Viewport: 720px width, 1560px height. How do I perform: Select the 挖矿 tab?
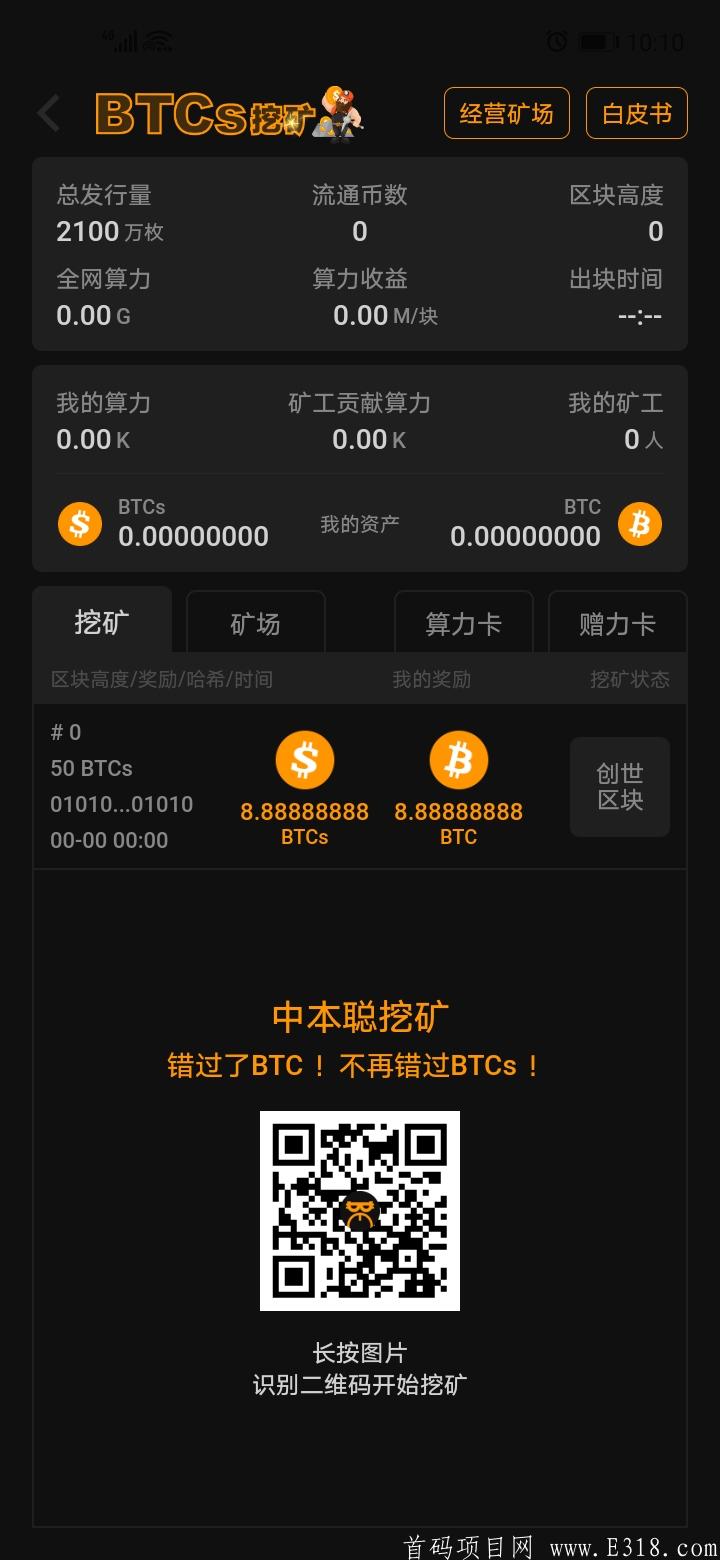click(103, 620)
